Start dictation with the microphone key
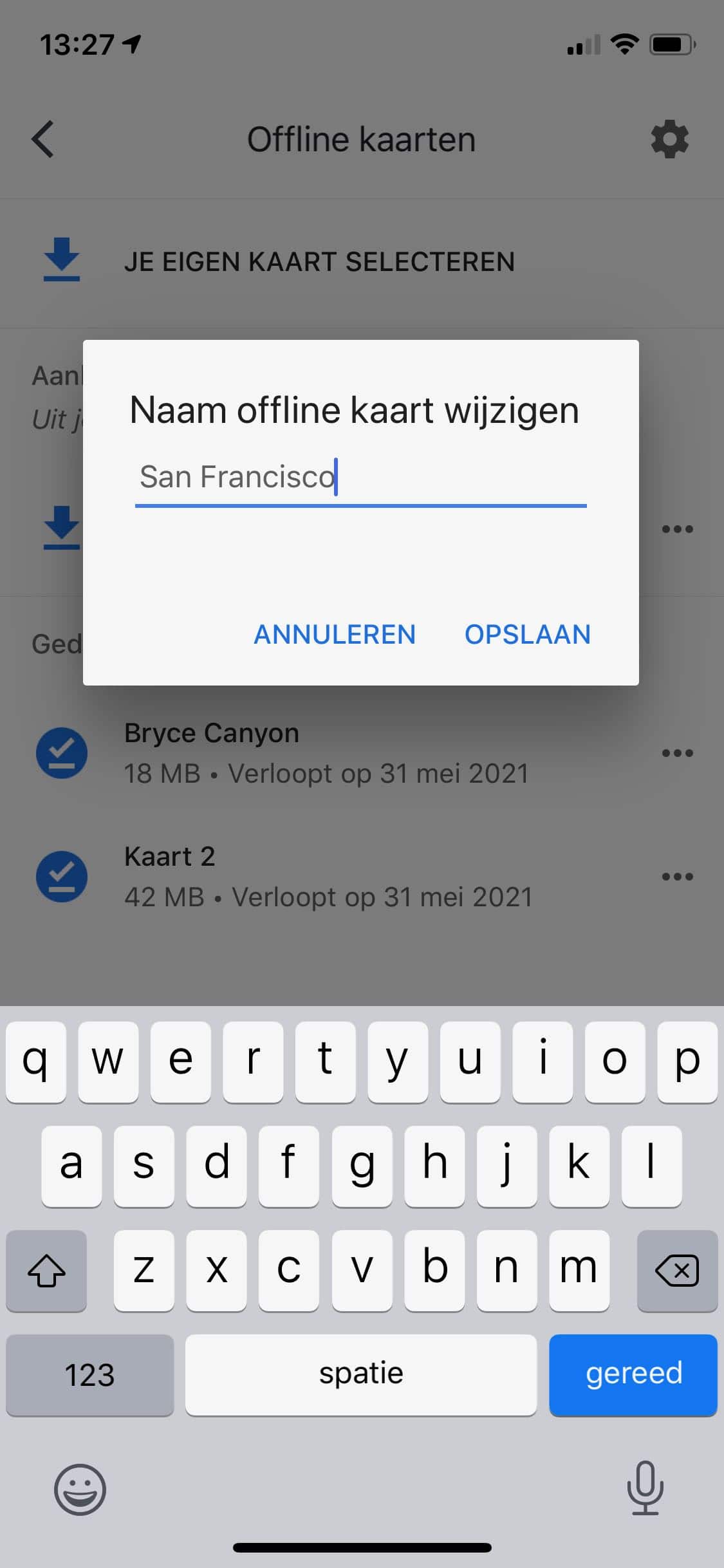The image size is (724, 1568). [x=645, y=1488]
